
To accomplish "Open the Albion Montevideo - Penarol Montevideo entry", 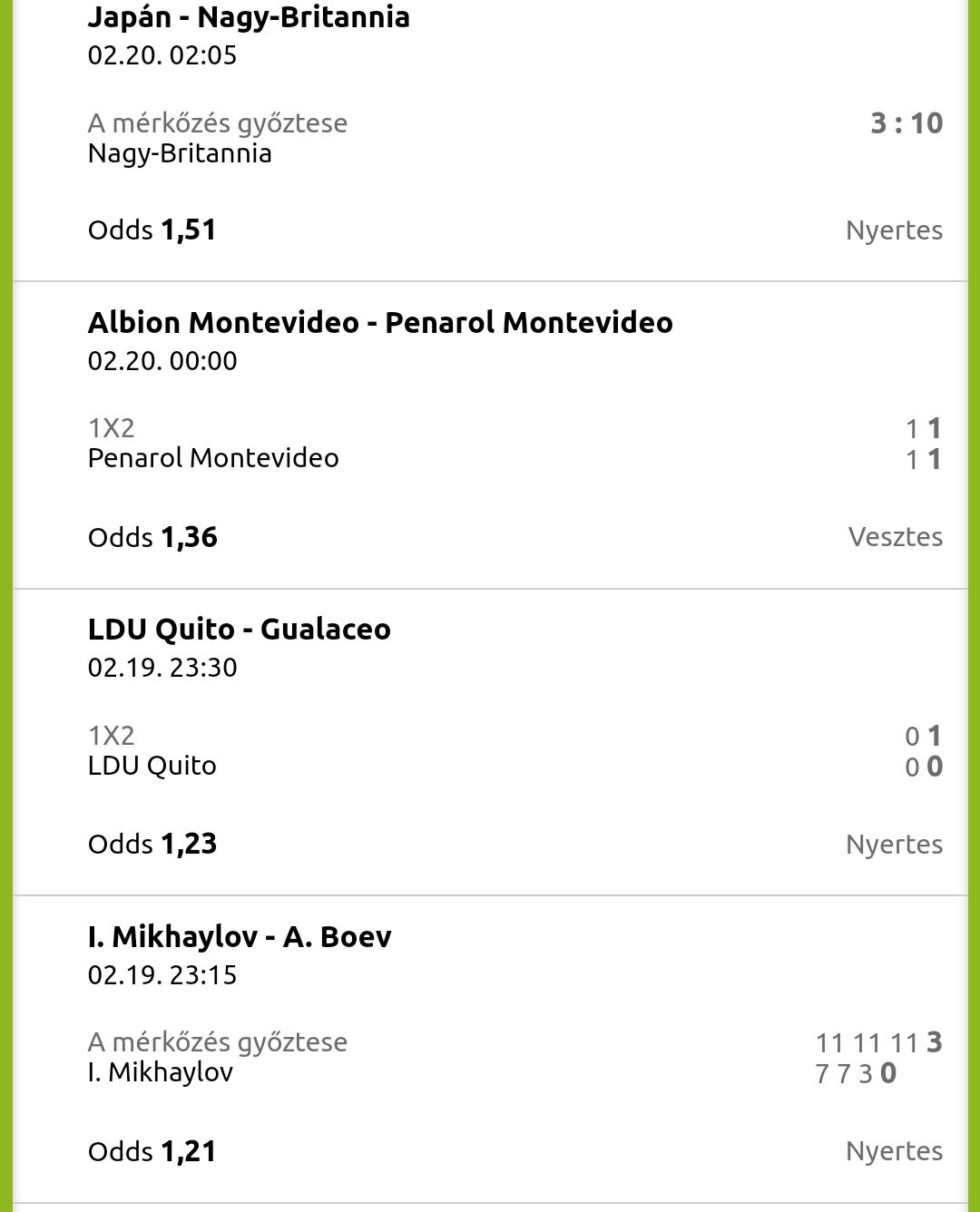I will (380, 323).
